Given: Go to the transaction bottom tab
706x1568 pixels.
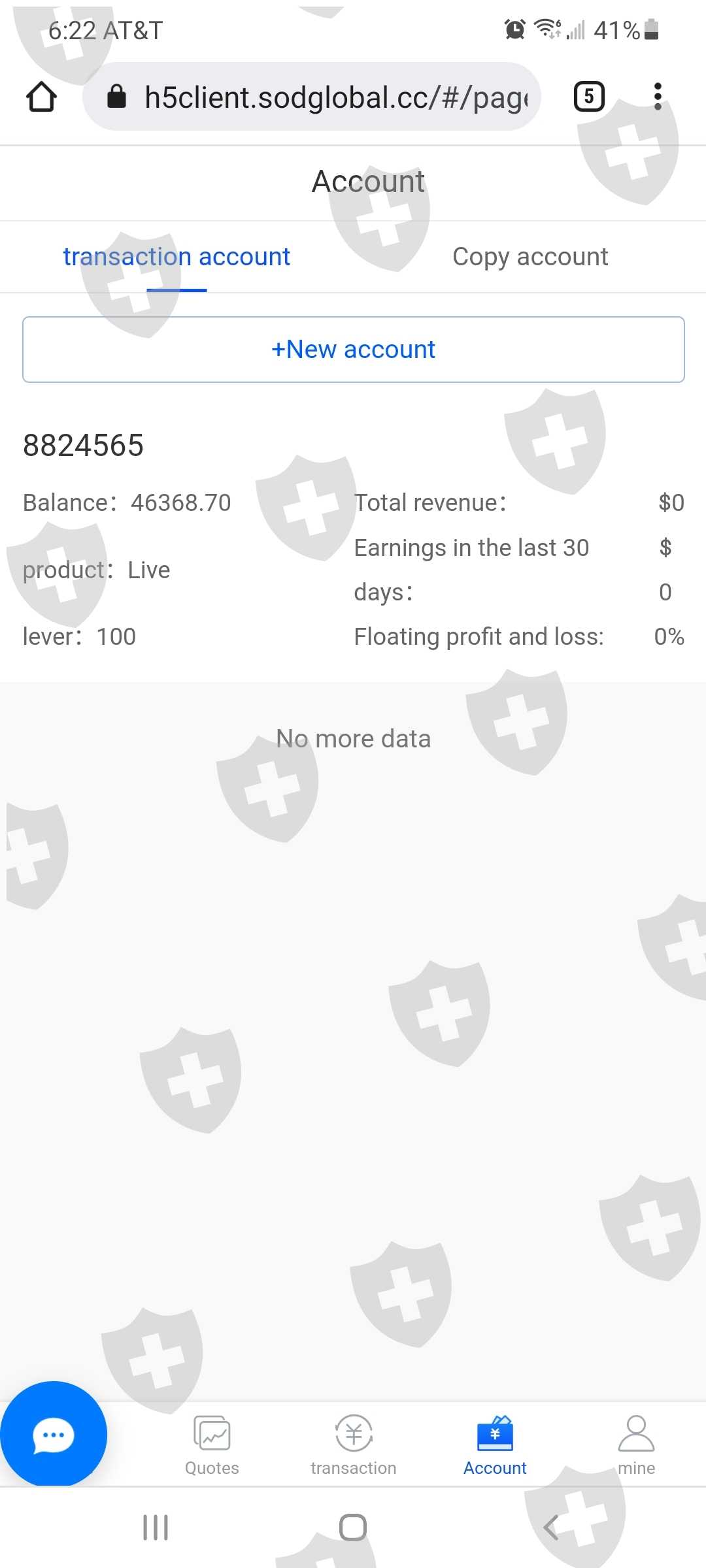Looking at the screenshot, I should [353, 1445].
